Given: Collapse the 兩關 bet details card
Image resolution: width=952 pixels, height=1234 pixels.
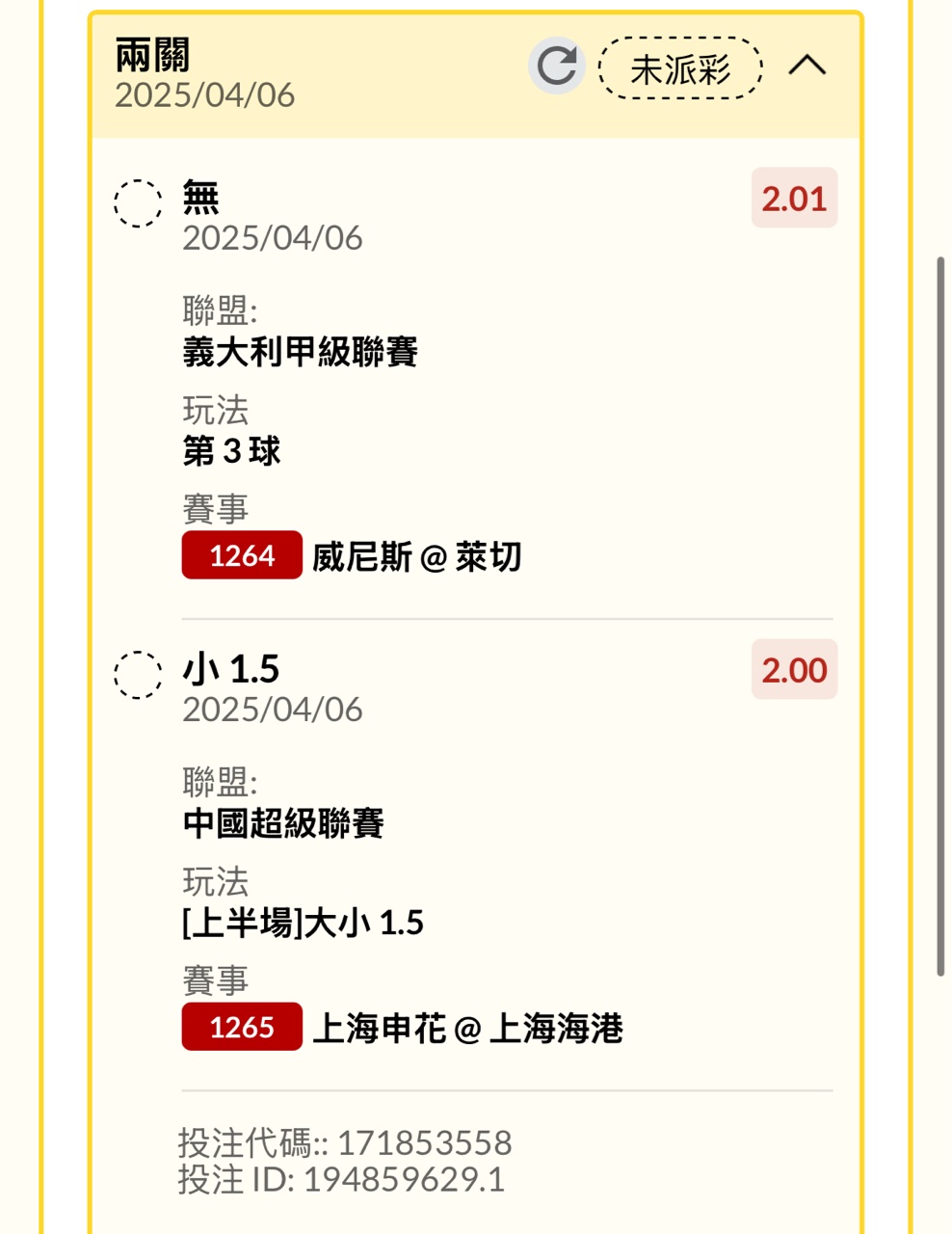Looking at the screenshot, I should click(x=807, y=66).
